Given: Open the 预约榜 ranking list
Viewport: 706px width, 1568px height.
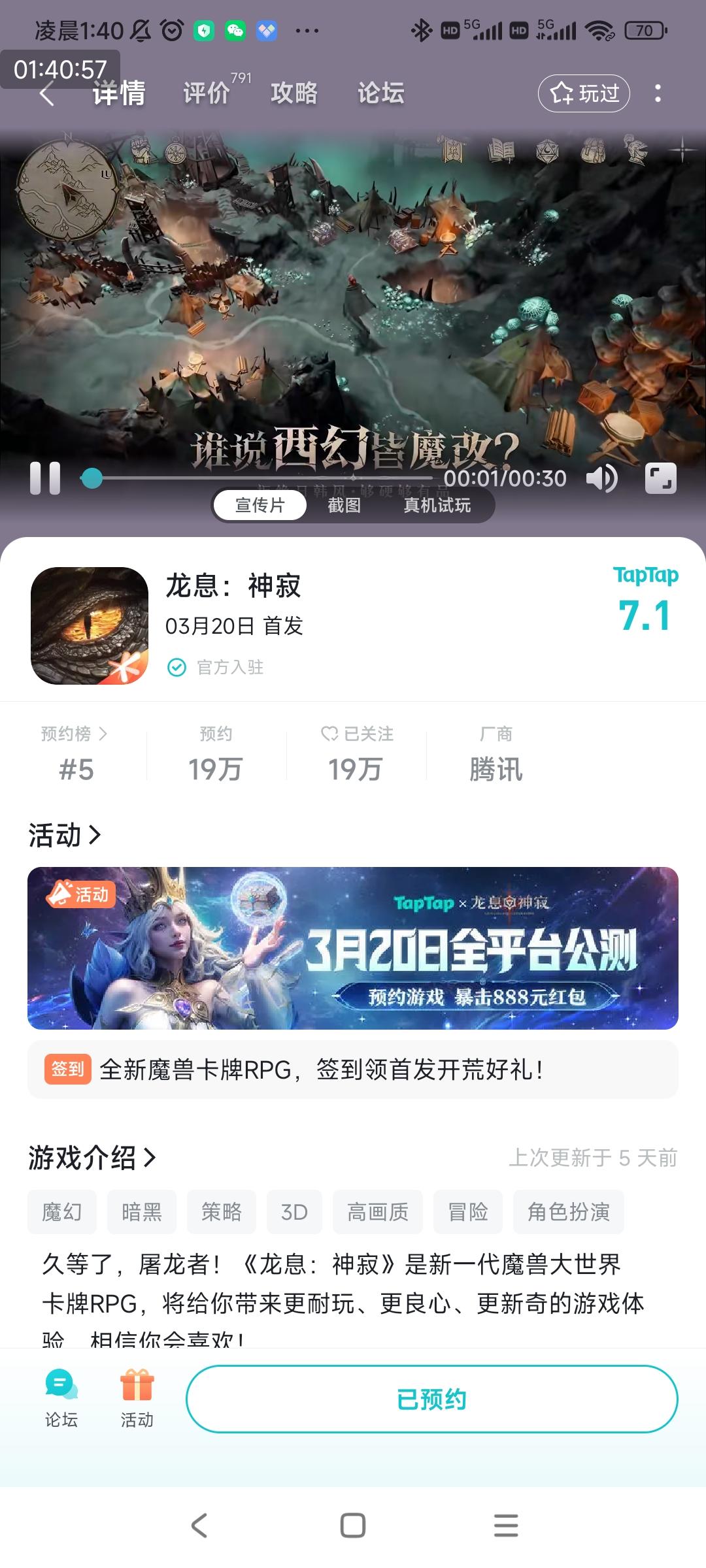Looking at the screenshot, I should 71,734.
